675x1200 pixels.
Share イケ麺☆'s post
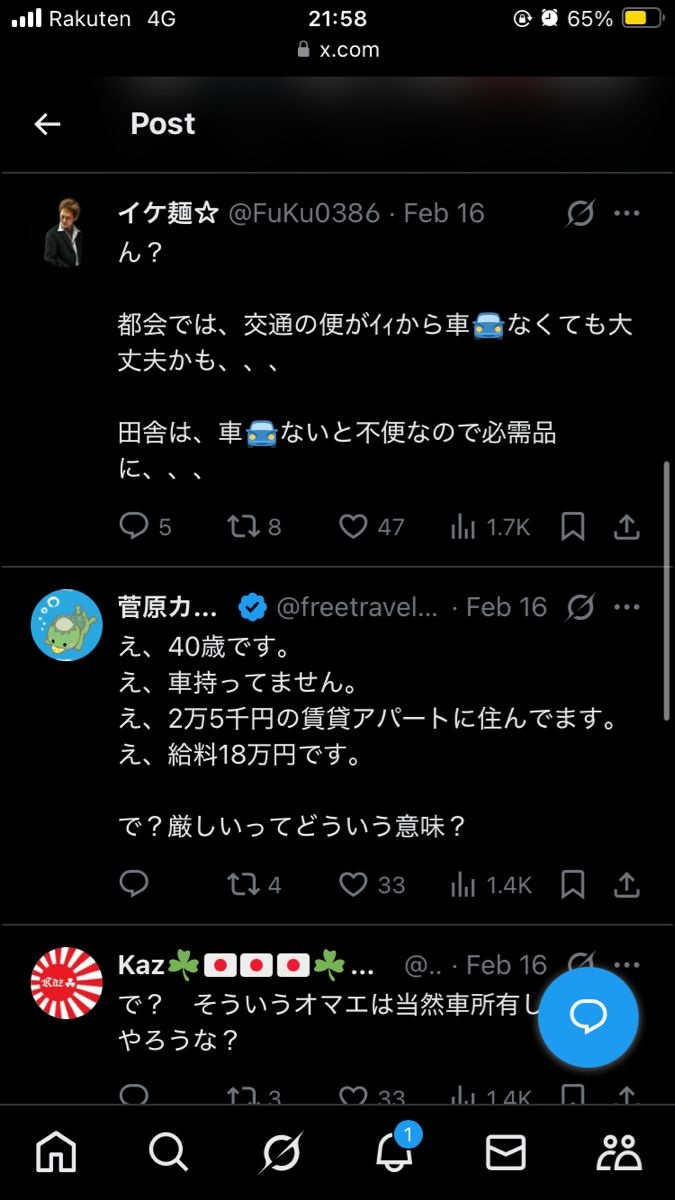(x=626, y=526)
